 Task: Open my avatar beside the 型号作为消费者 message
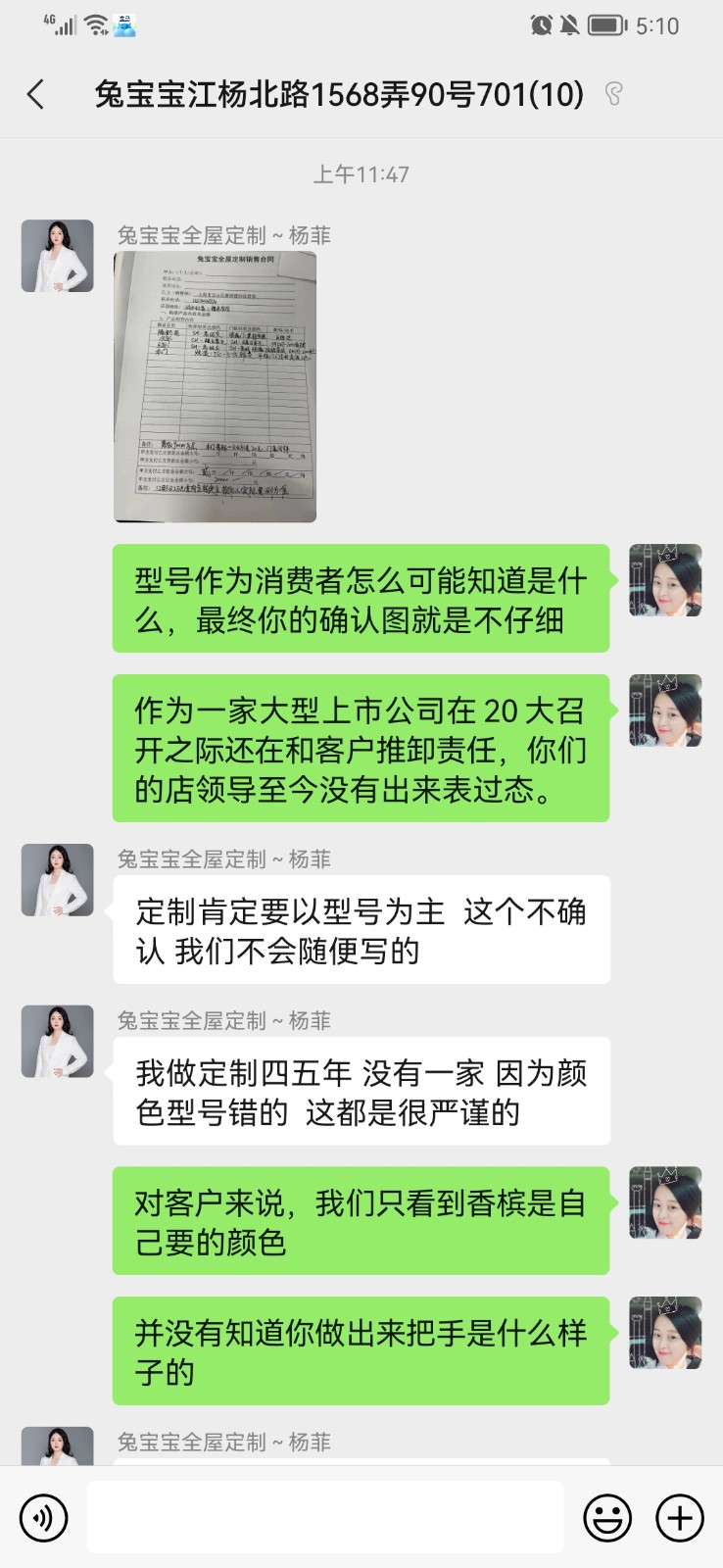click(x=664, y=580)
